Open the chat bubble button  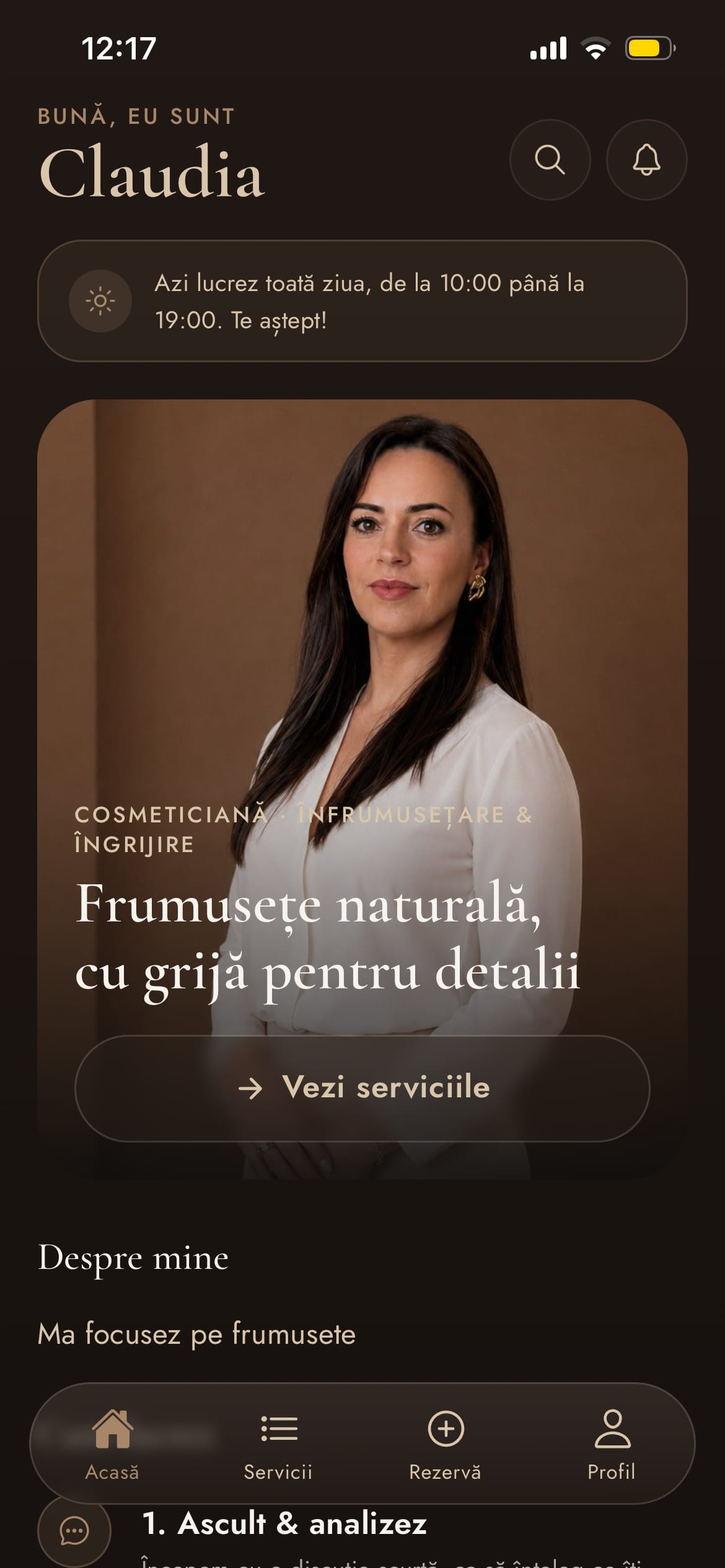click(74, 1531)
